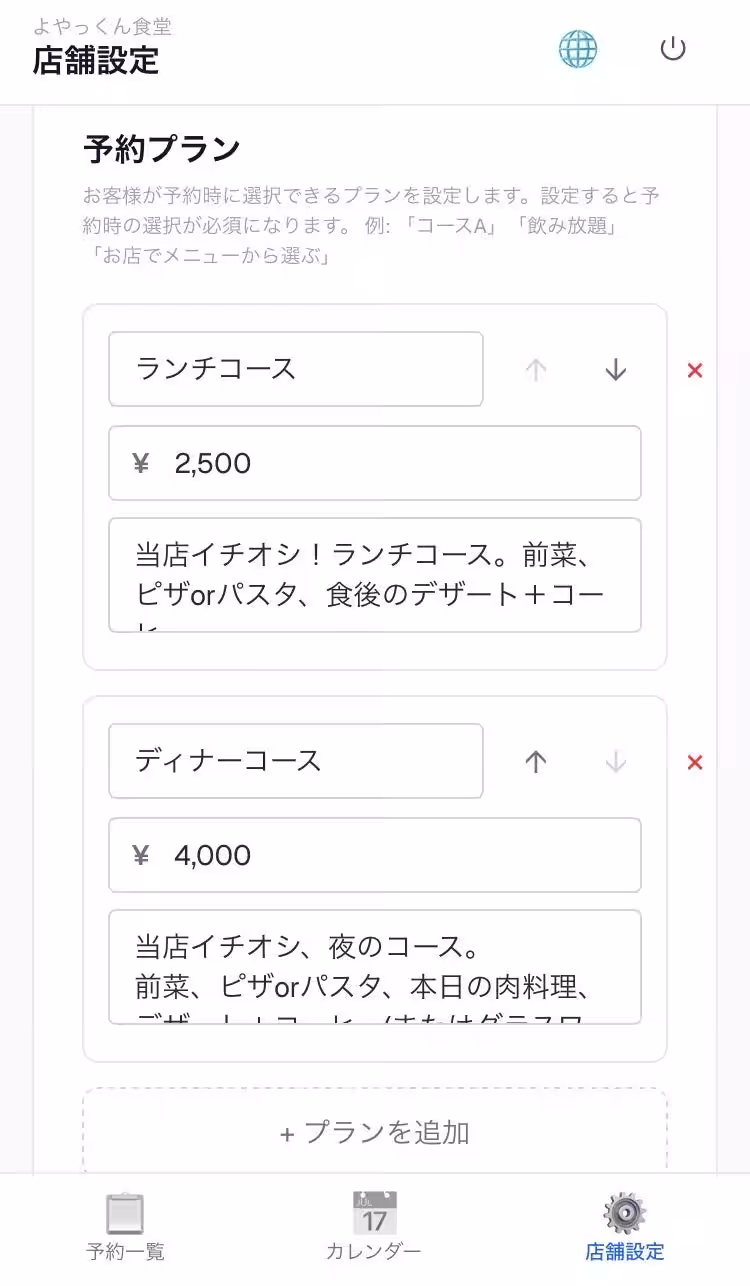
Task: Click the ランチコース plan name field
Action: click(x=295, y=369)
